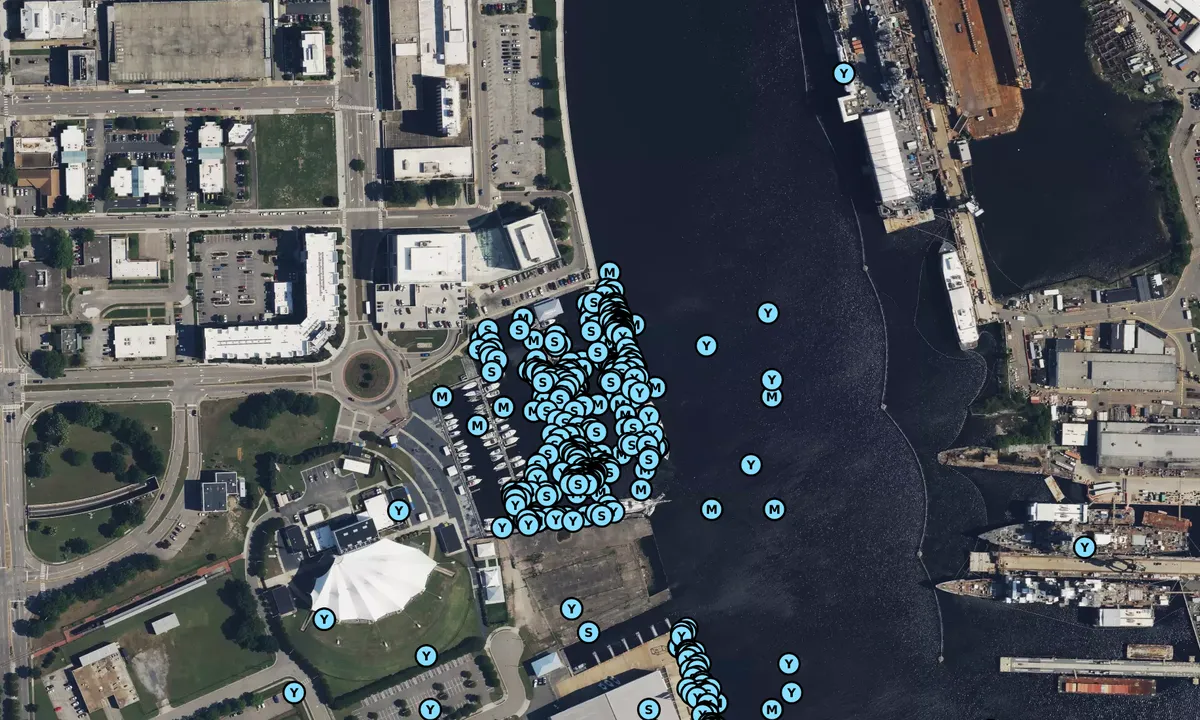Open the M marker nearest the roundabout
This screenshot has width=1200, height=720.
(x=441, y=397)
